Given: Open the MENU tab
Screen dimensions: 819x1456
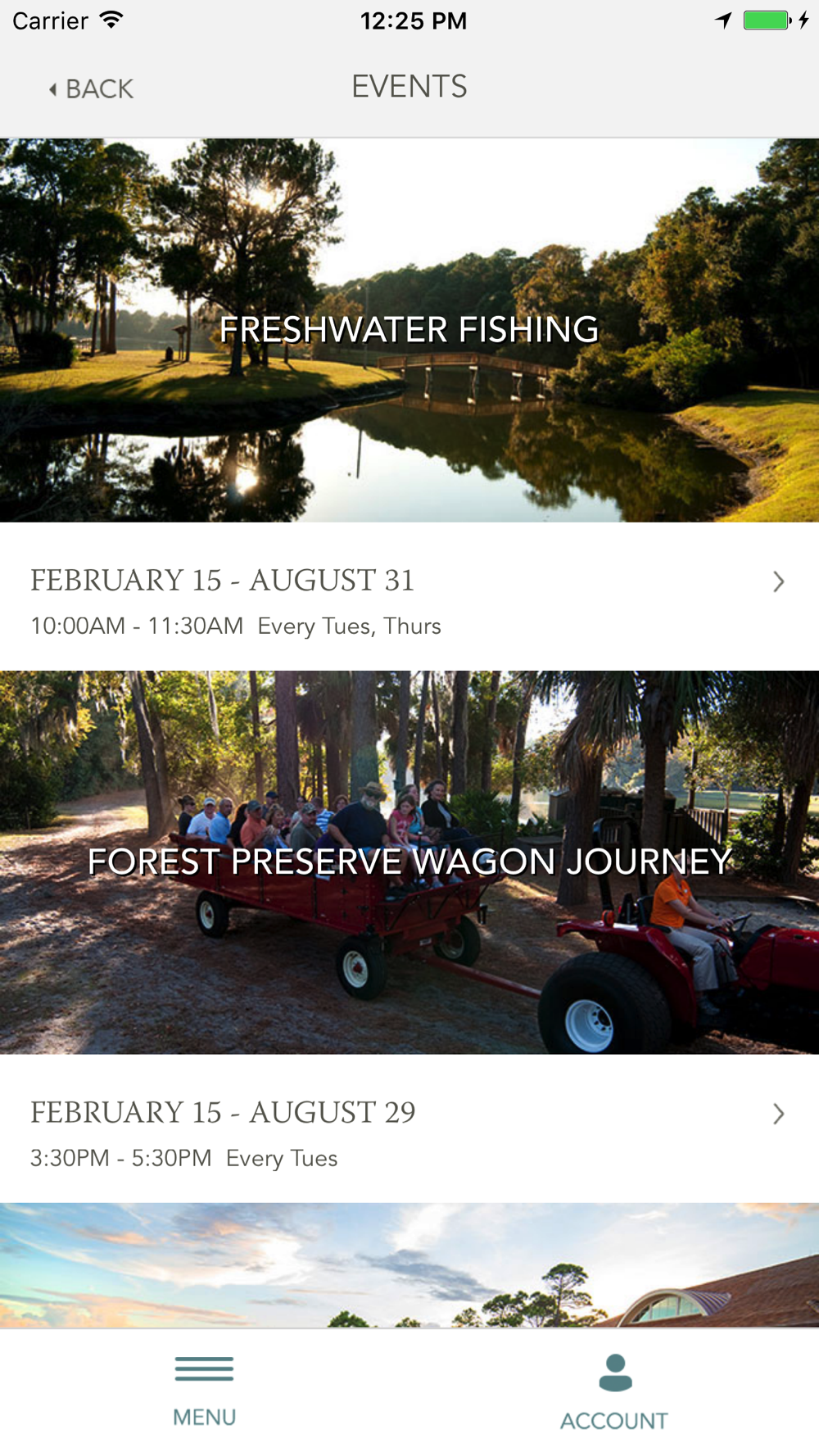Looking at the screenshot, I should coord(205,1390).
